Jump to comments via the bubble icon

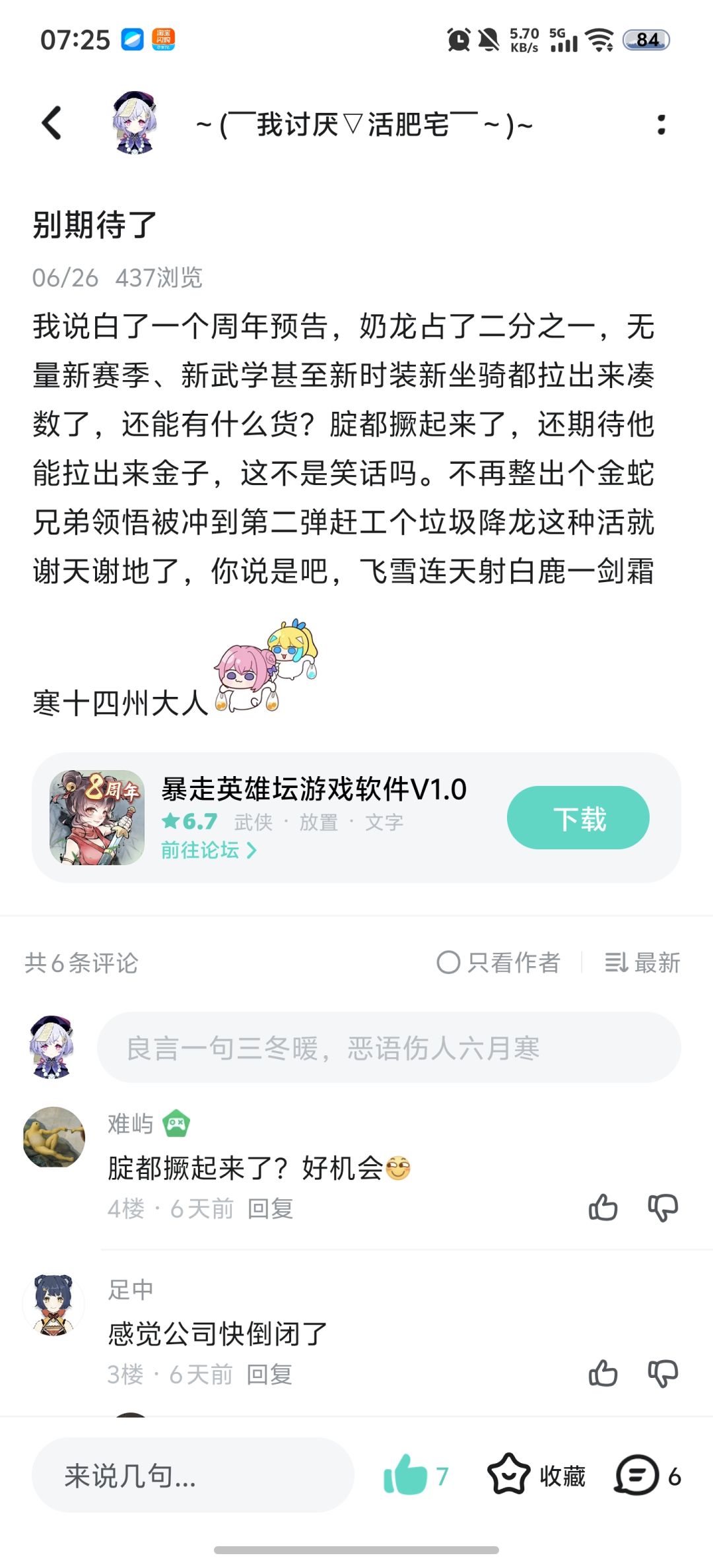tap(648, 1475)
